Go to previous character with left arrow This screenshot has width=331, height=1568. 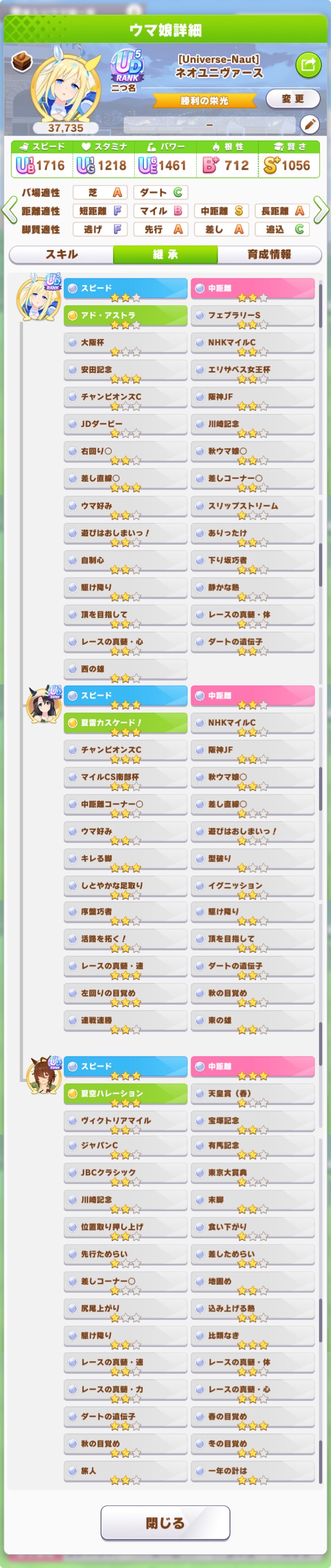(9, 210)
